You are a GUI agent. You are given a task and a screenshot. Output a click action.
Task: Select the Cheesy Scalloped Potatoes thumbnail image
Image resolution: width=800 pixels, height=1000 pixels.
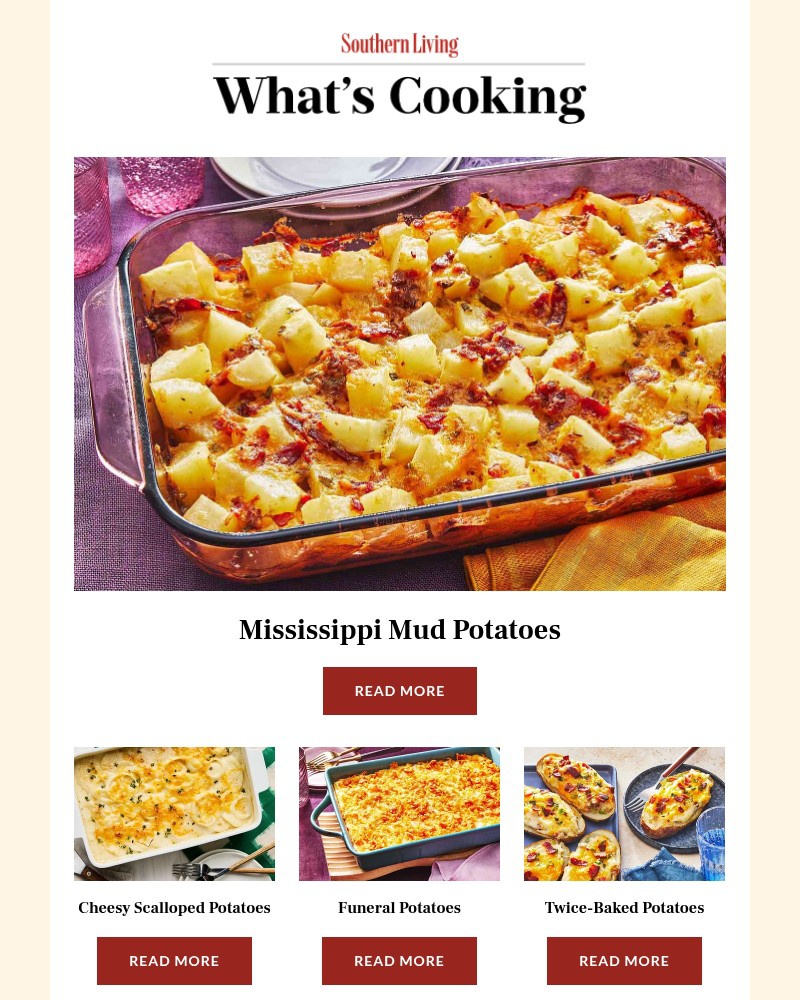point(174,813)
